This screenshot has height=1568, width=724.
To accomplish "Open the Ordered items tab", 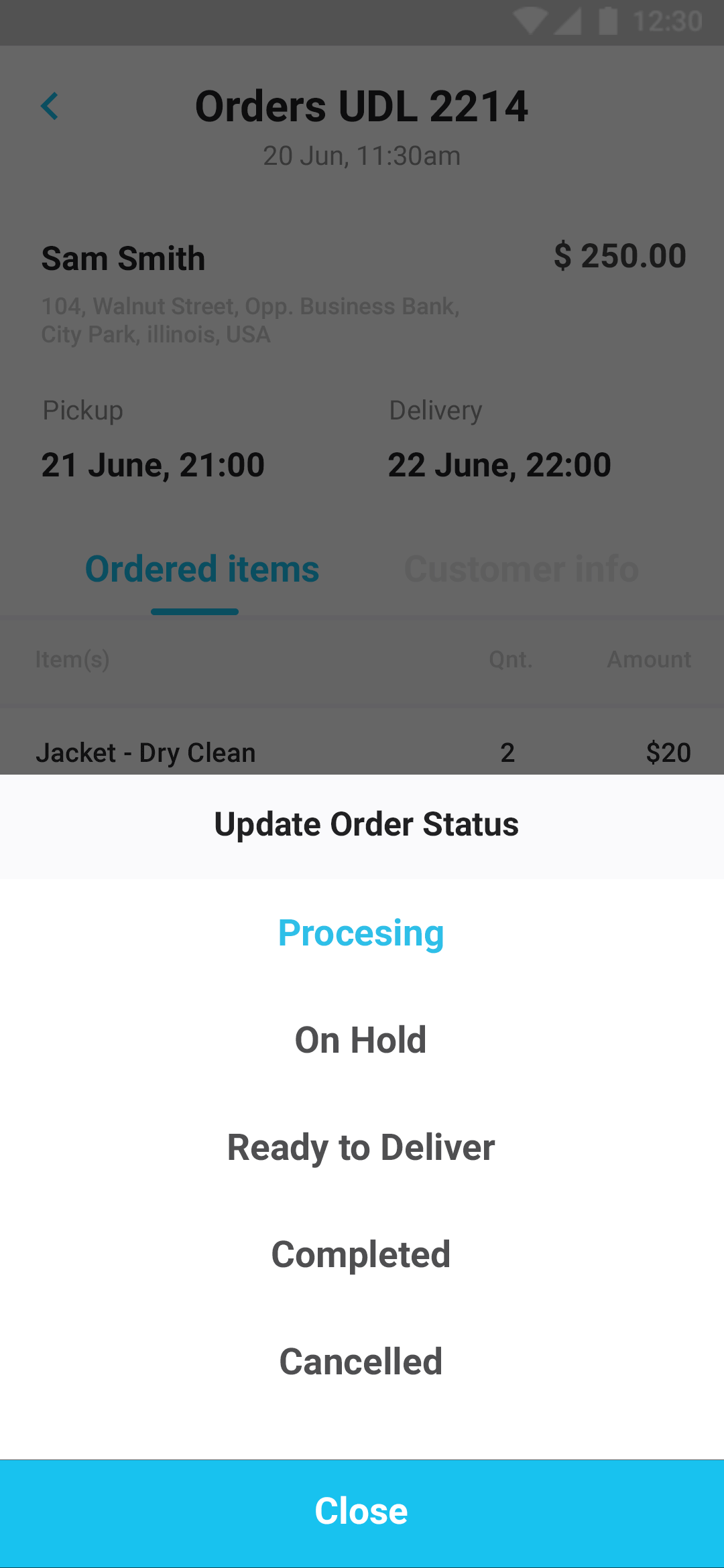I will click(202, 569).
